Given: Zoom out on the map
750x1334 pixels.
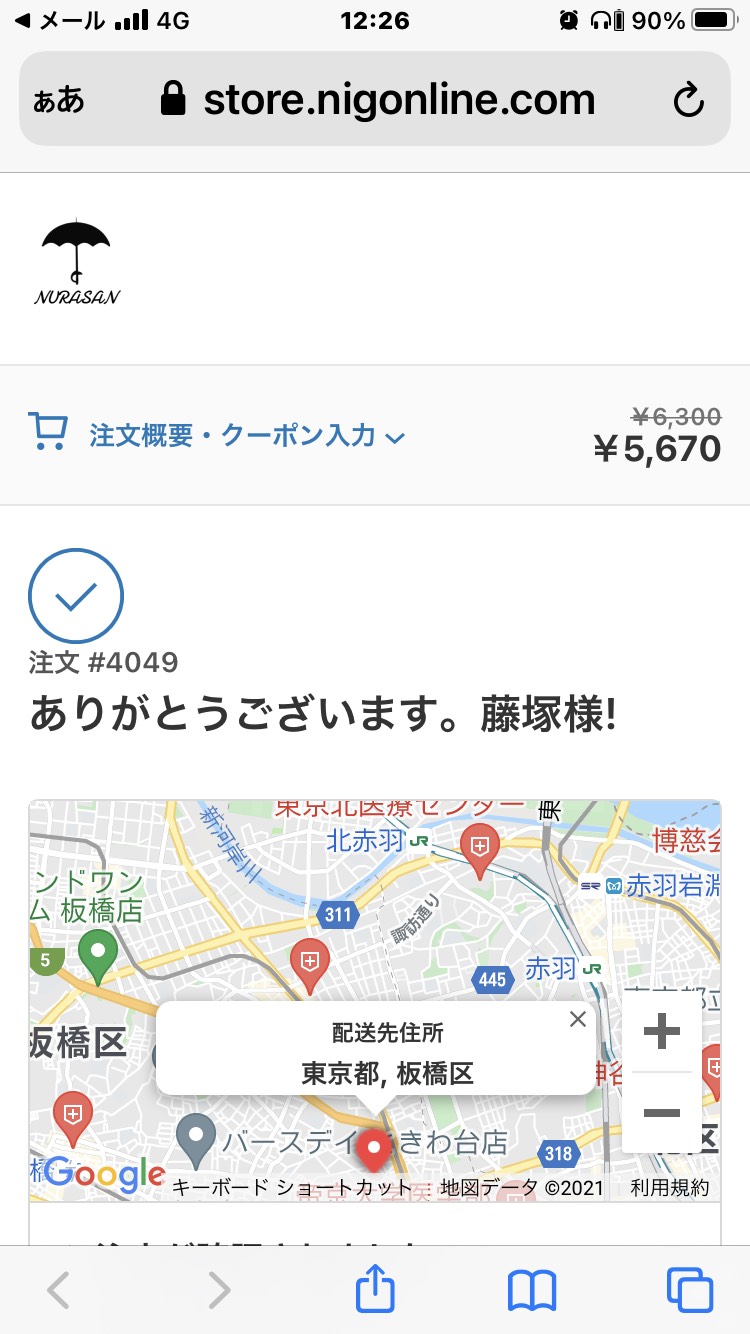Looking at the screenshot, I should [661, 1112].
